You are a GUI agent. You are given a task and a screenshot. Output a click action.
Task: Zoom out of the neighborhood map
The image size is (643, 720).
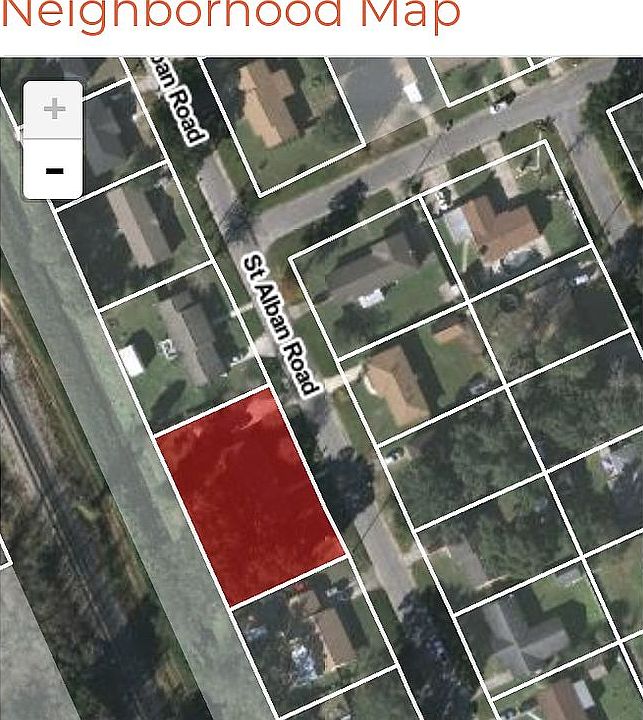[54, 170]
